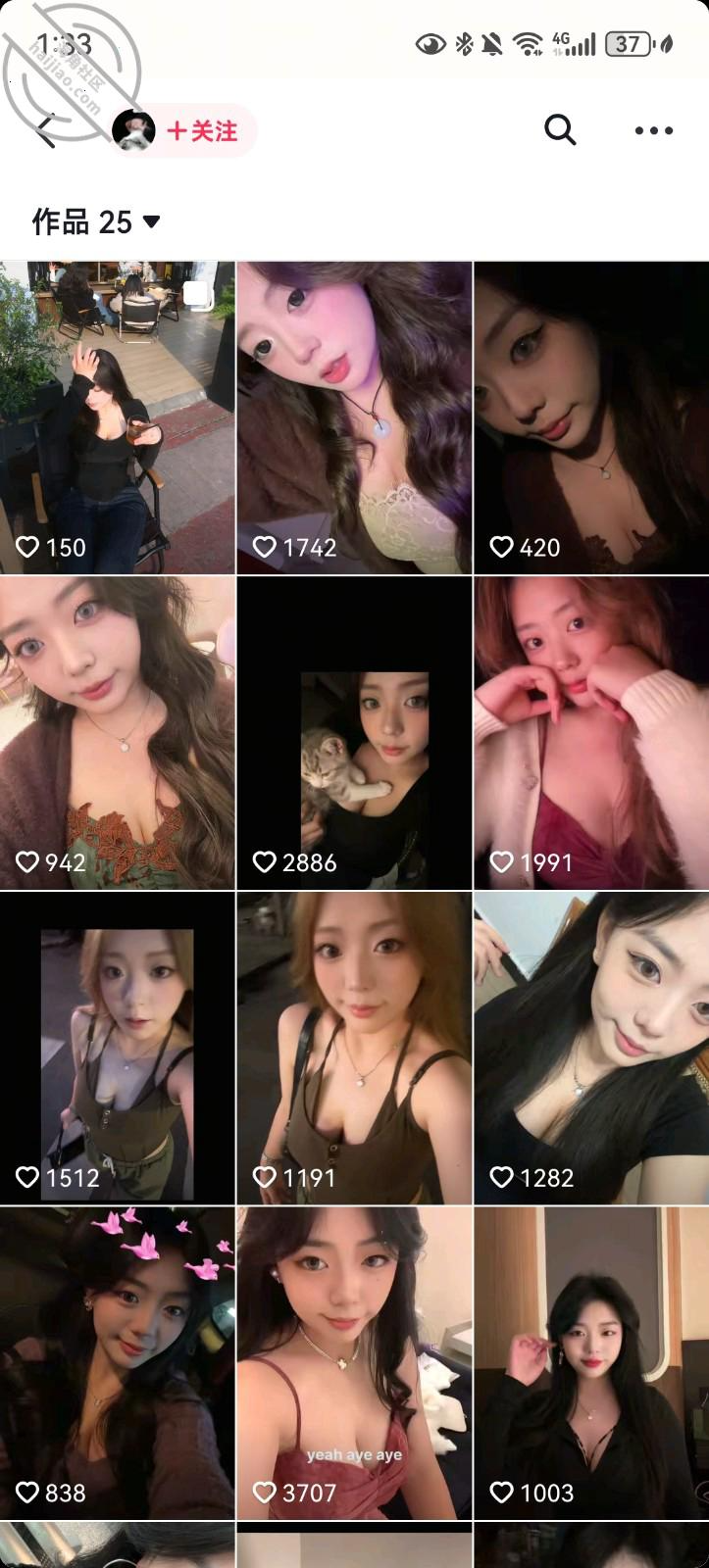Open the three-dot overflow menu

(x=653, y=130)
